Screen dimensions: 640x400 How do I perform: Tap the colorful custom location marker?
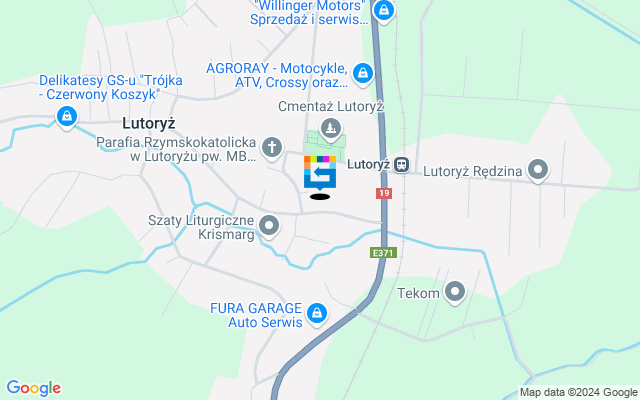tap(320, 172)
